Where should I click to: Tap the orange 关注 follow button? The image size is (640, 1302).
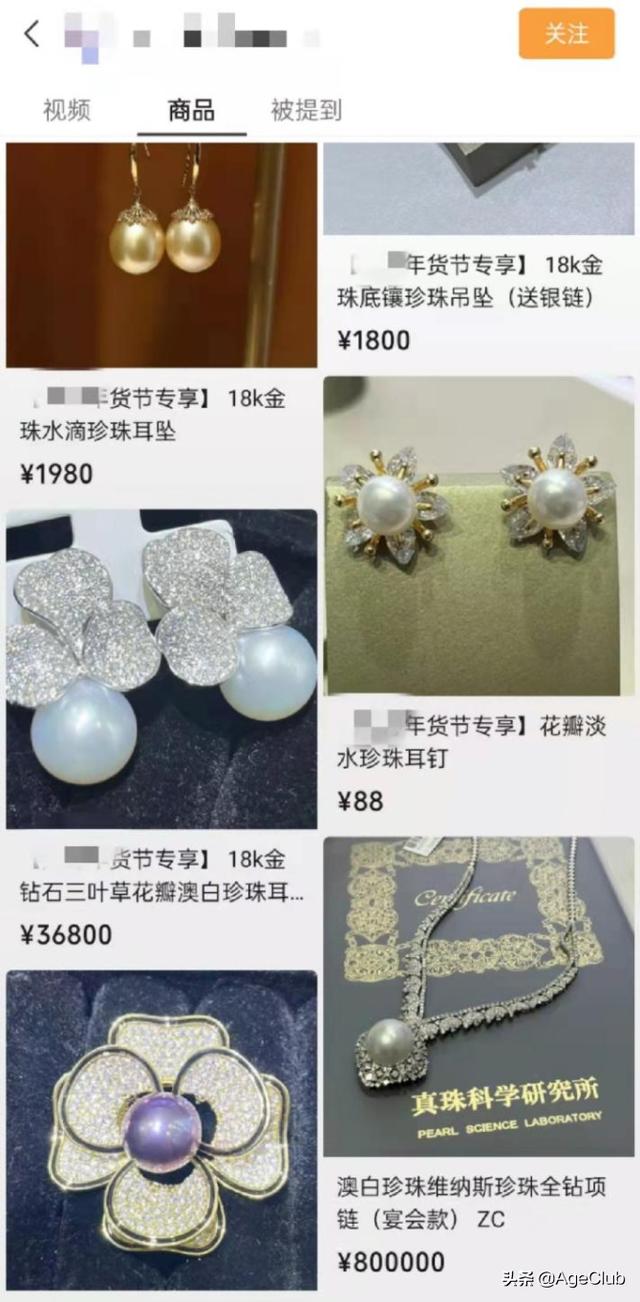pyautogui.click(x=566, y=33)
